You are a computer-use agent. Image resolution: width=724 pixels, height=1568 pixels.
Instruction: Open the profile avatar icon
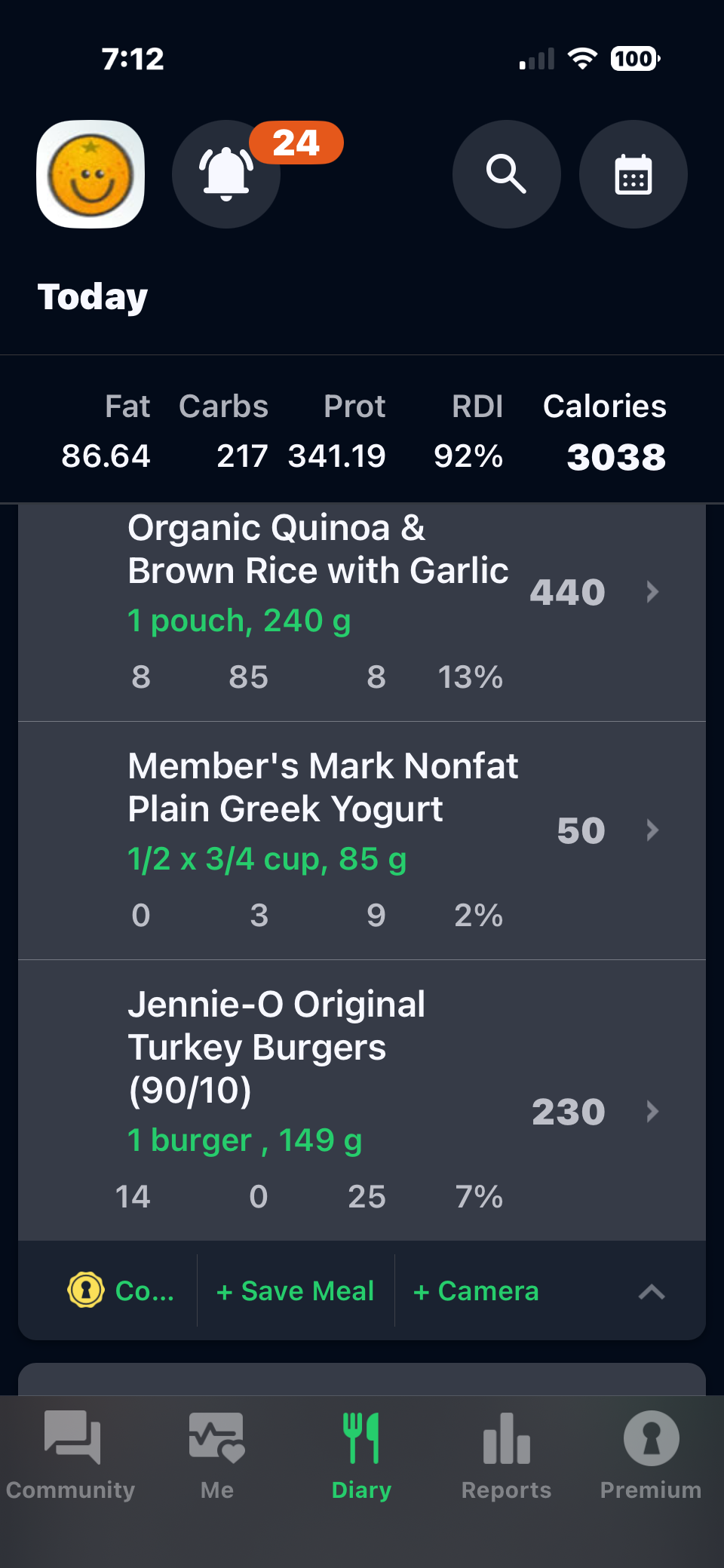click(x=90, y=174)
